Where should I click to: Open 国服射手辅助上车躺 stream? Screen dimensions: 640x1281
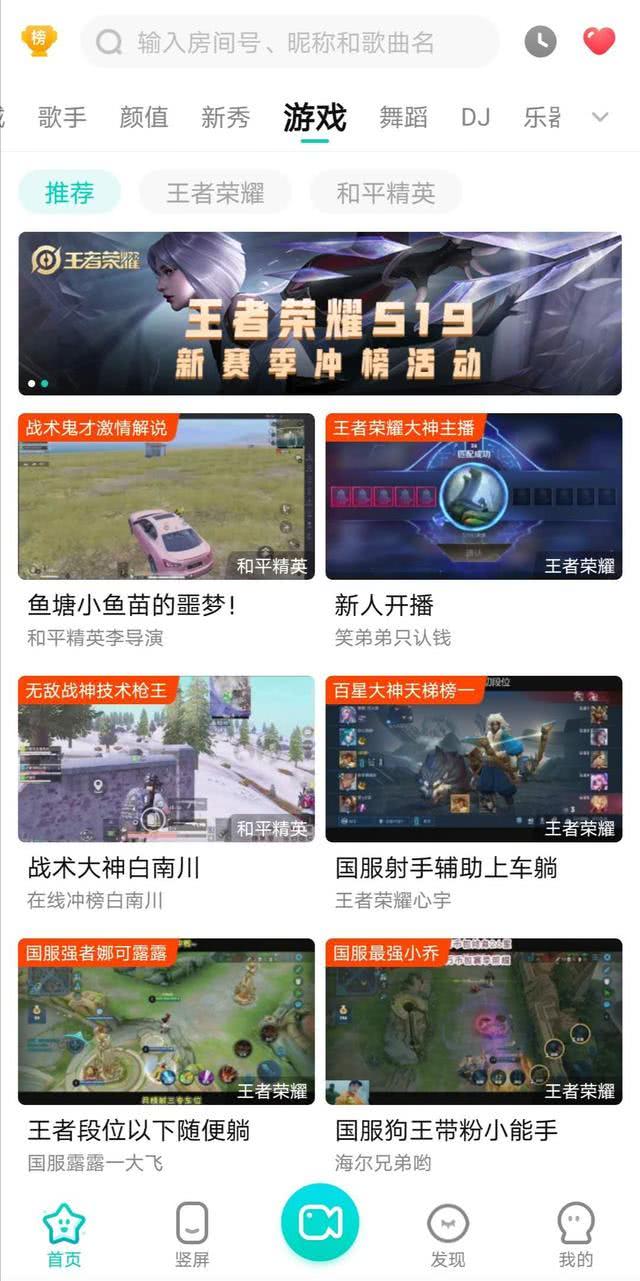pos(474,759)
